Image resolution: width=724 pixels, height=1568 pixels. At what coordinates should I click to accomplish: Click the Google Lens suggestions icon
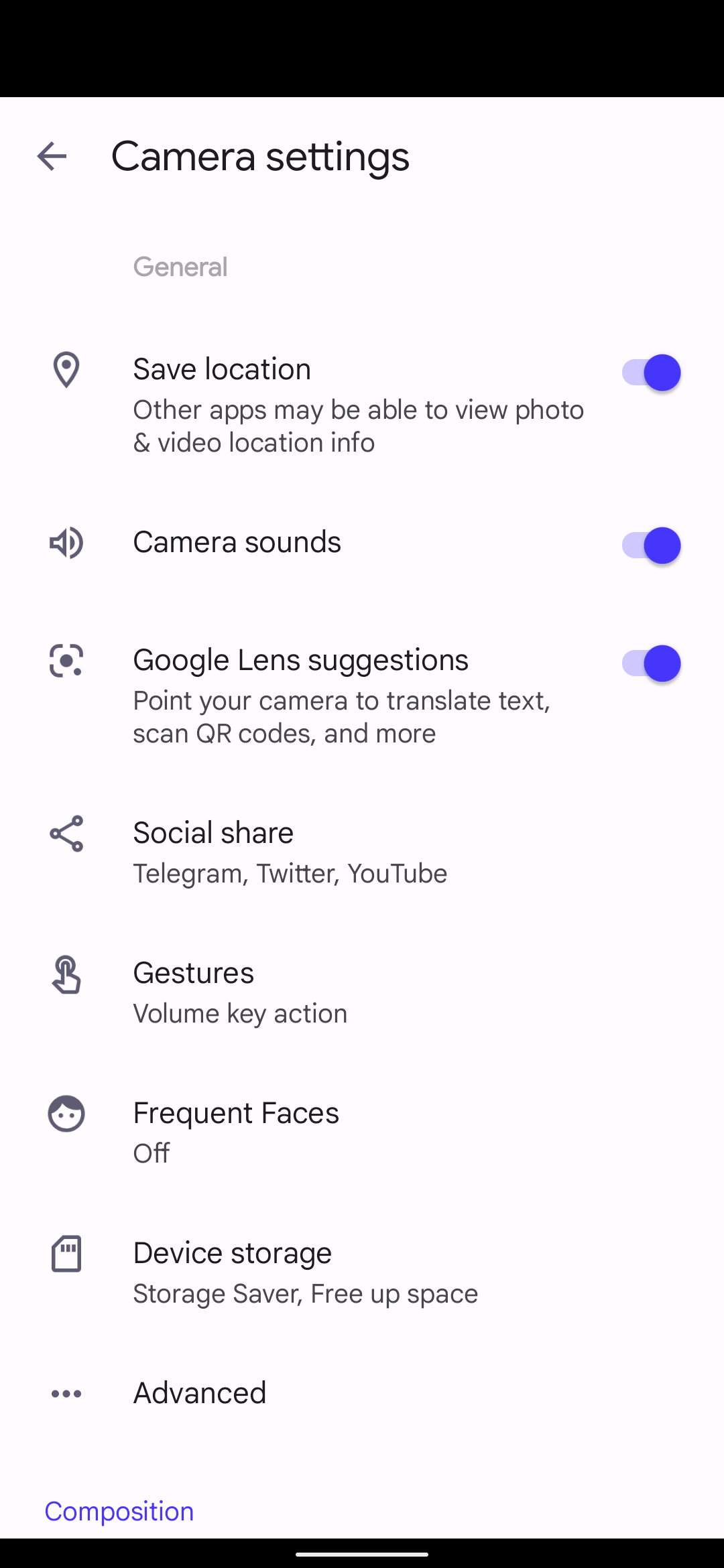tap(65, 661)
